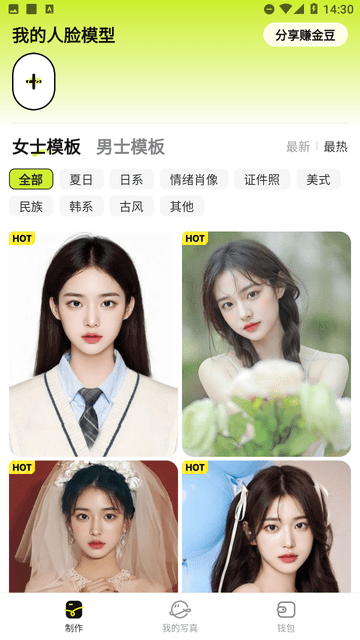The height and width of the screenshot is (640, 360).
Task: Filter by 证件照 templates
Action: pos(262,179)
